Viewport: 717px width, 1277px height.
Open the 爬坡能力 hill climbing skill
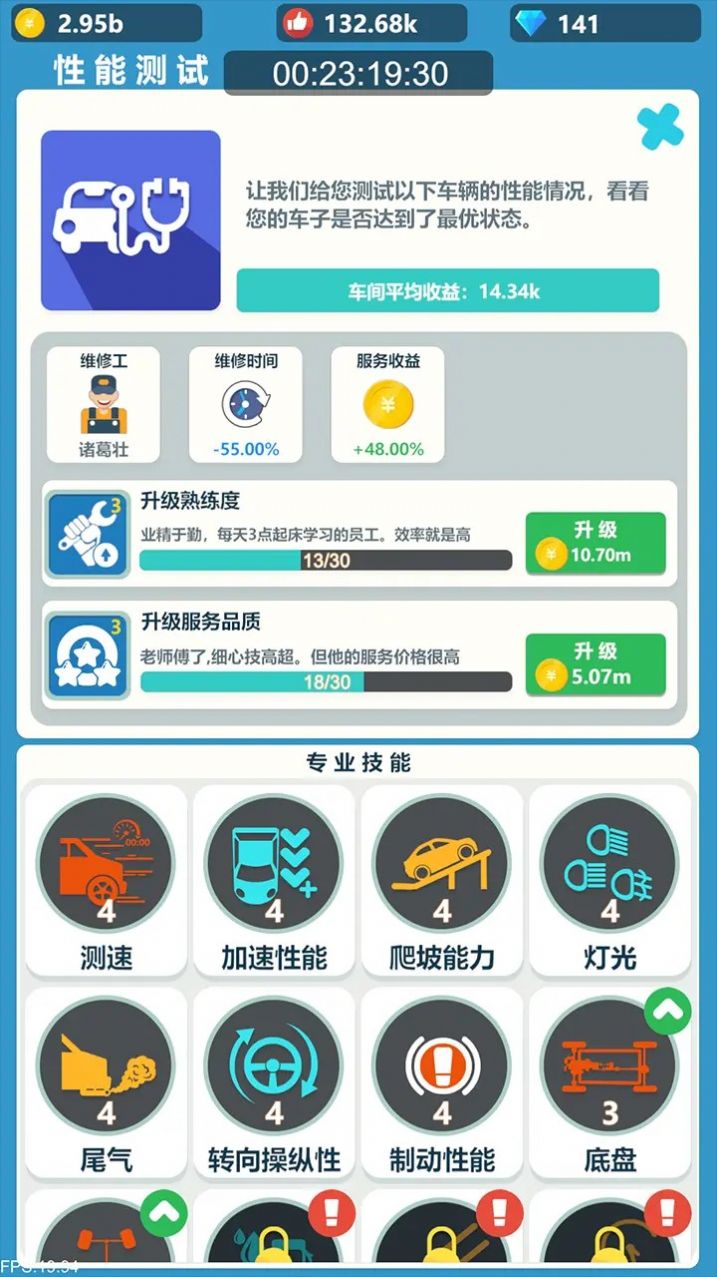[x=442, y=881]
